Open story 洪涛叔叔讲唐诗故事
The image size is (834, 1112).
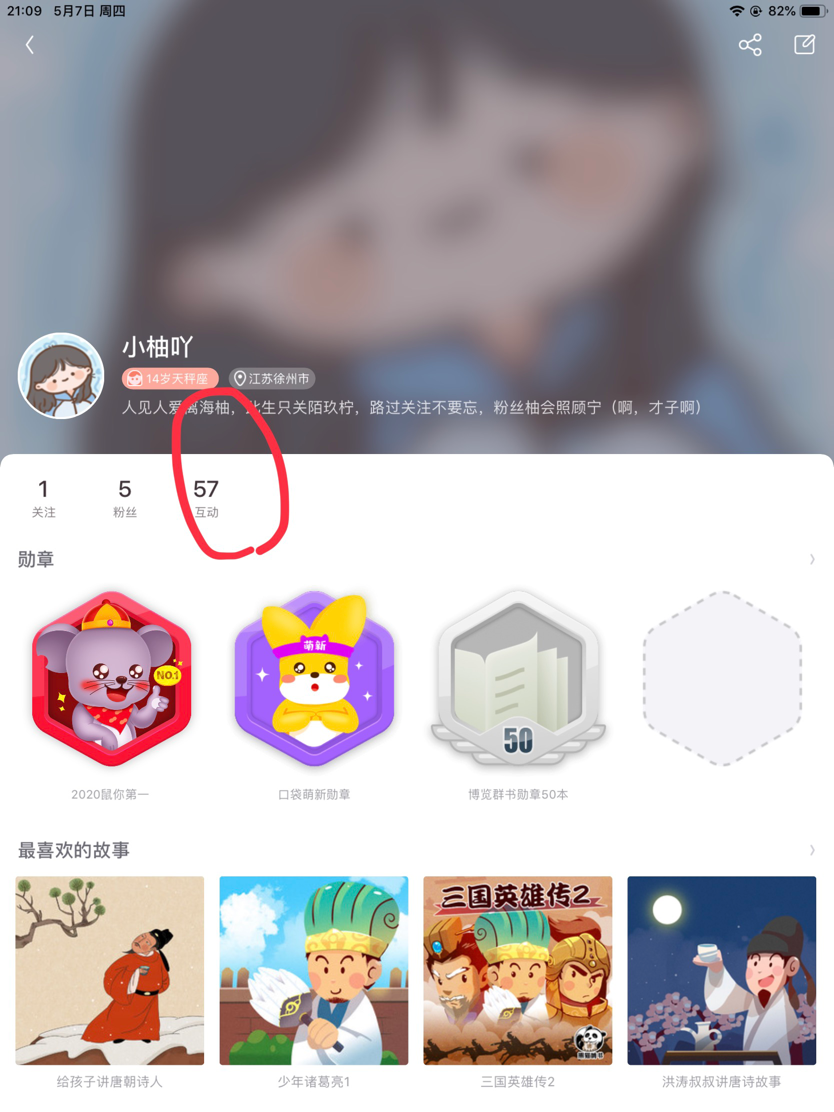click(x=721, y=970)
